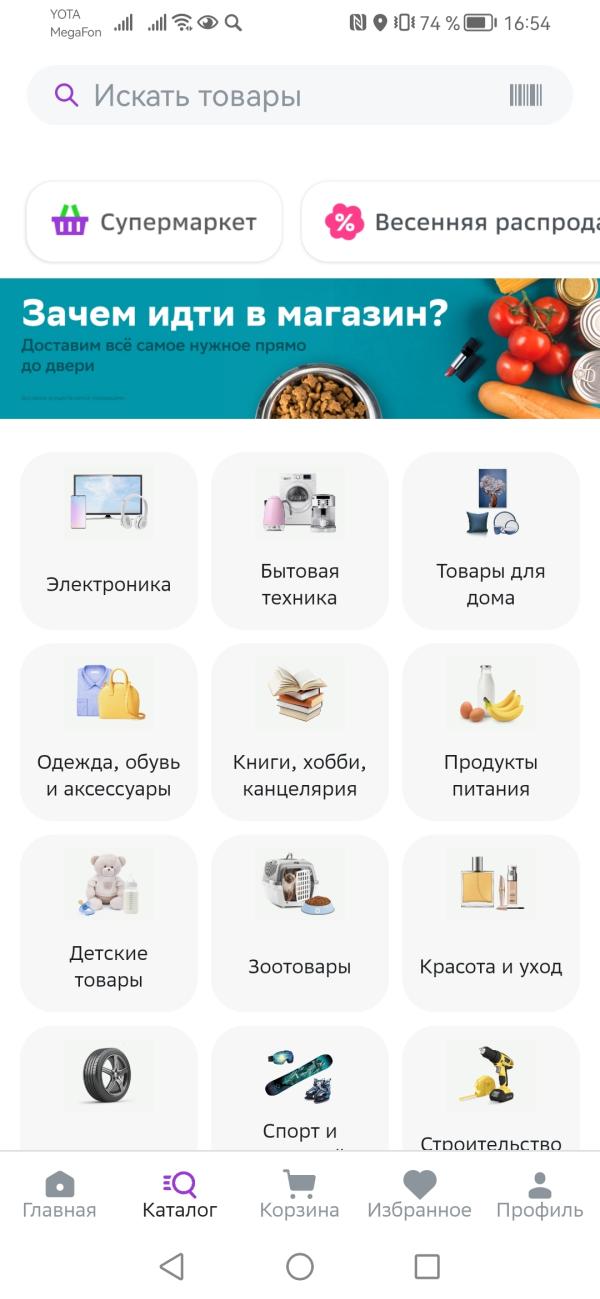Image resolution: width=600 pixels, height=1299 pixels.
Task: Open the «Продукты питания» category
Action: [x=490, y=731]
